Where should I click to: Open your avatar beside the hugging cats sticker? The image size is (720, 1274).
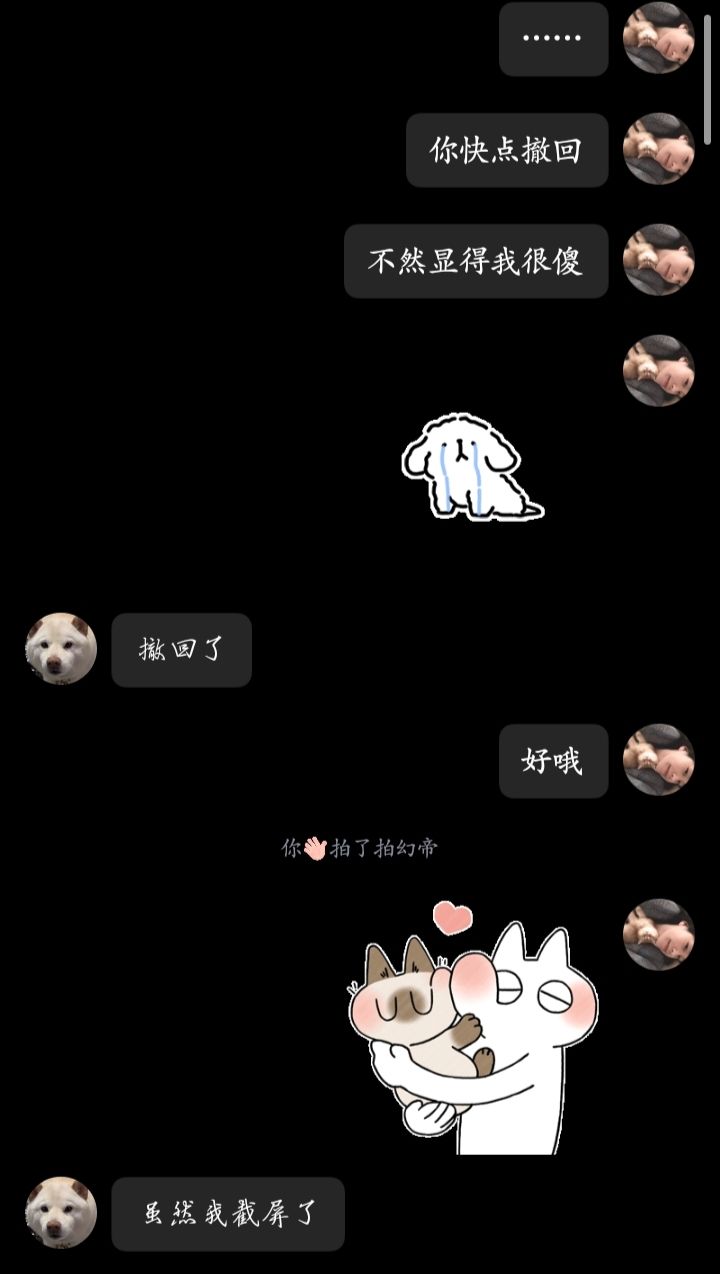(658, 935)
